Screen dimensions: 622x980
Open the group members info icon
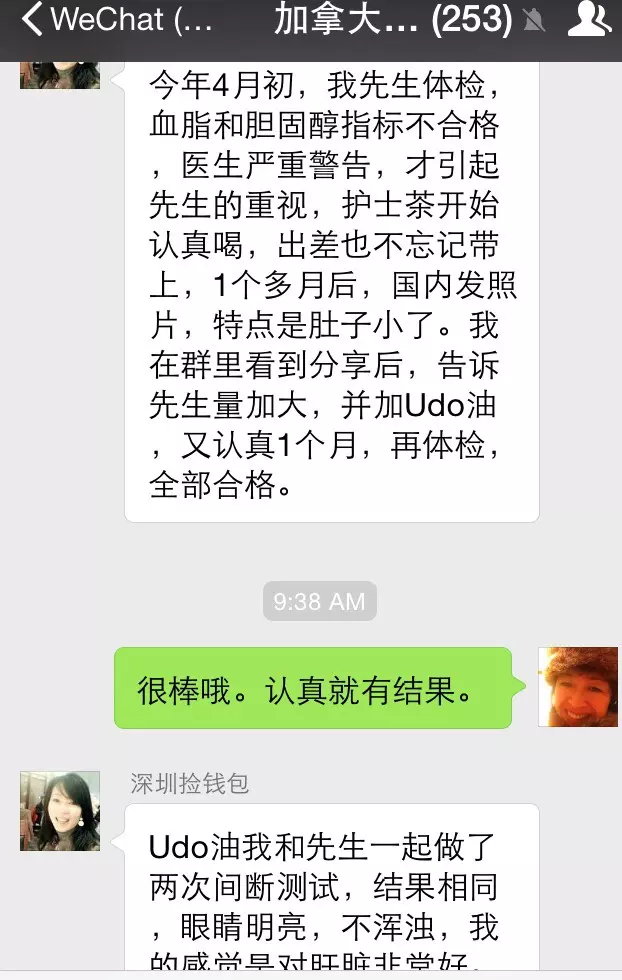pos(588,20)
